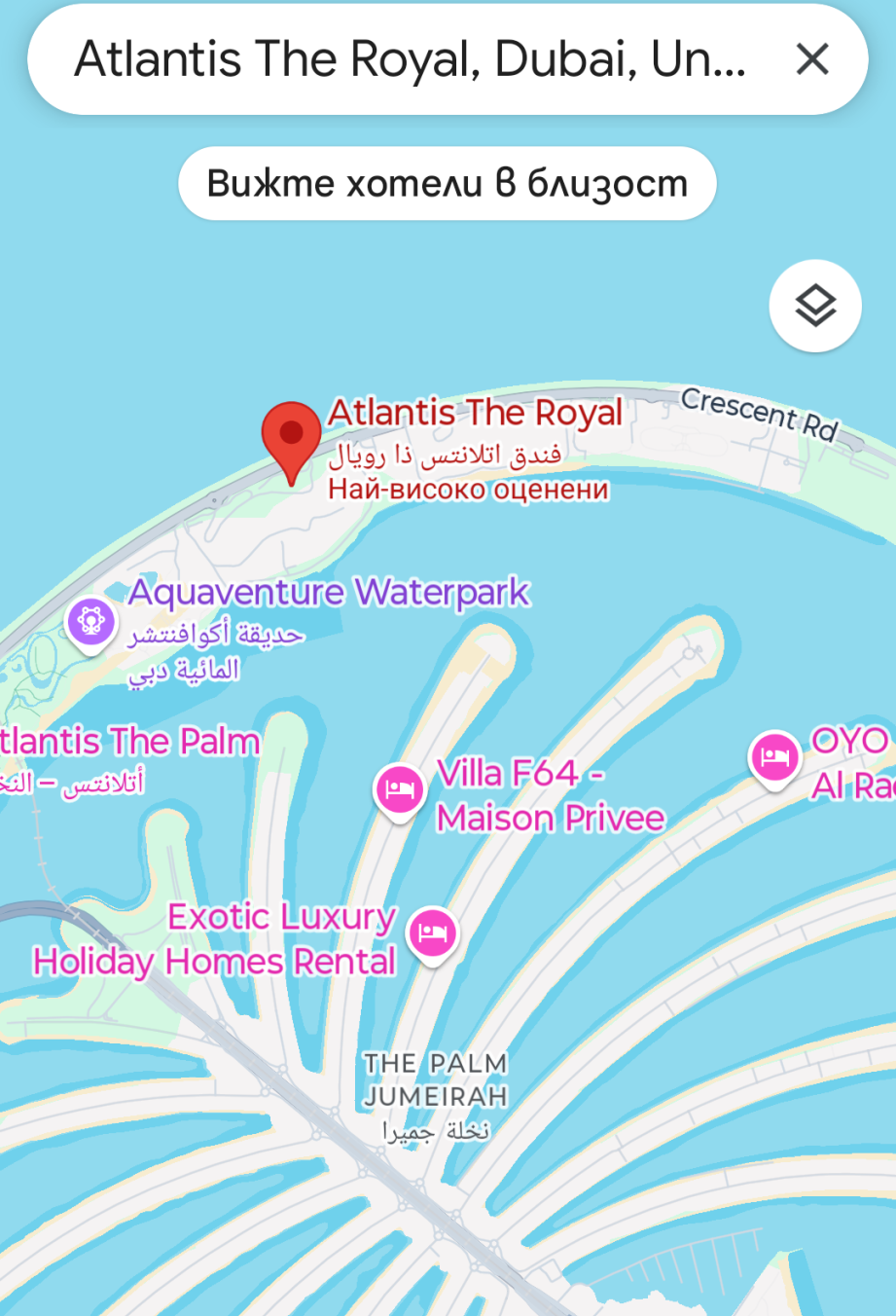Open the Exotic Luxury Holiday Homes Rental marker
Screen dimensions: 896x1316
[432, 932]
